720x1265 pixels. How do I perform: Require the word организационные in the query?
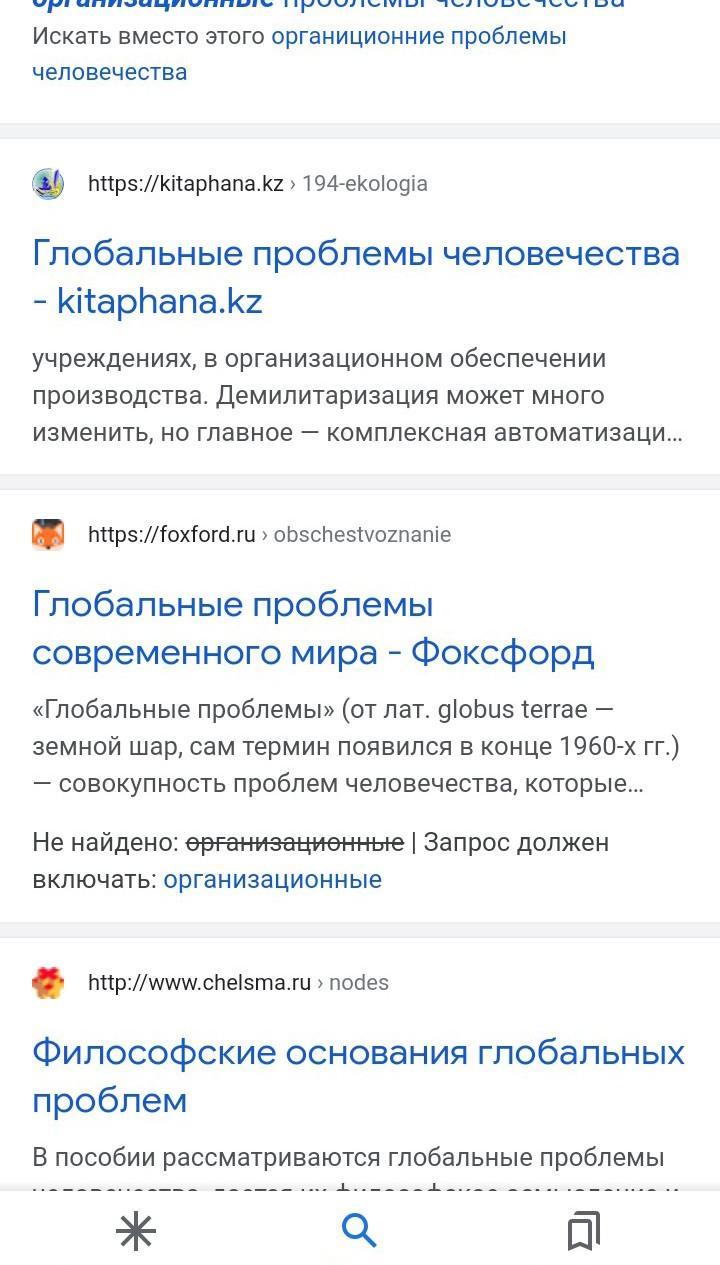272,880
